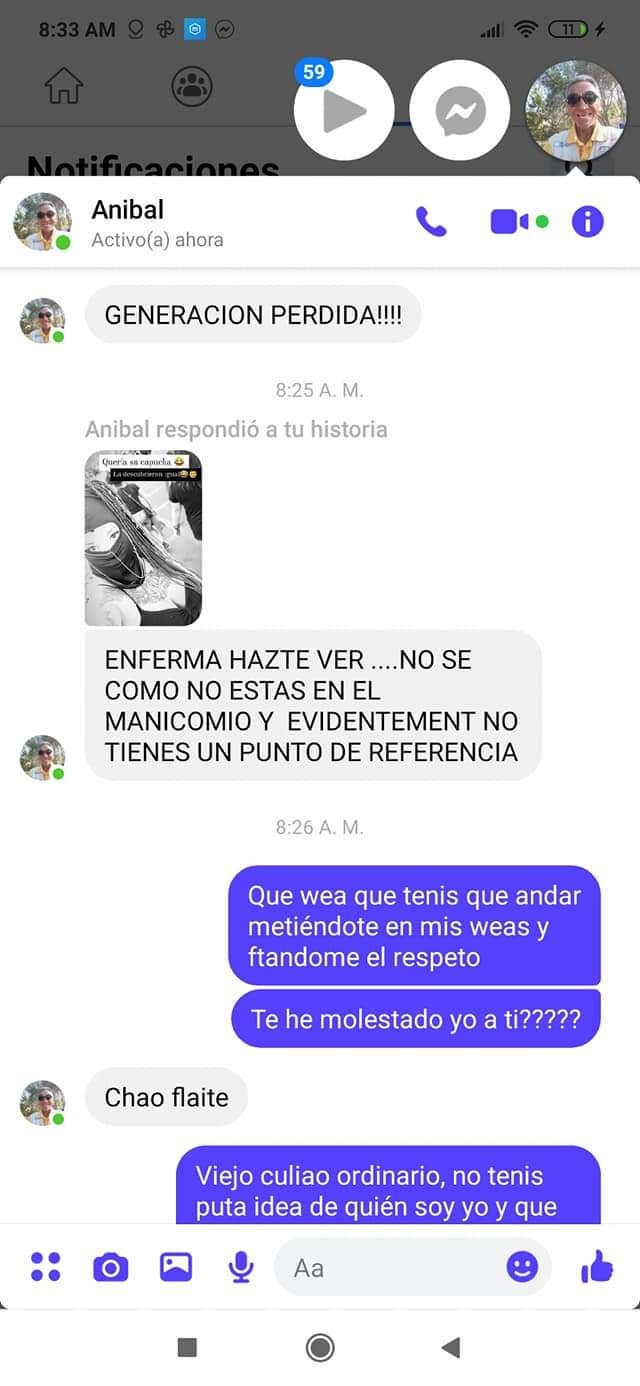The image size is (640, 1386).
Task: Start a voice call with Anibal
Action: click(431, 221)
